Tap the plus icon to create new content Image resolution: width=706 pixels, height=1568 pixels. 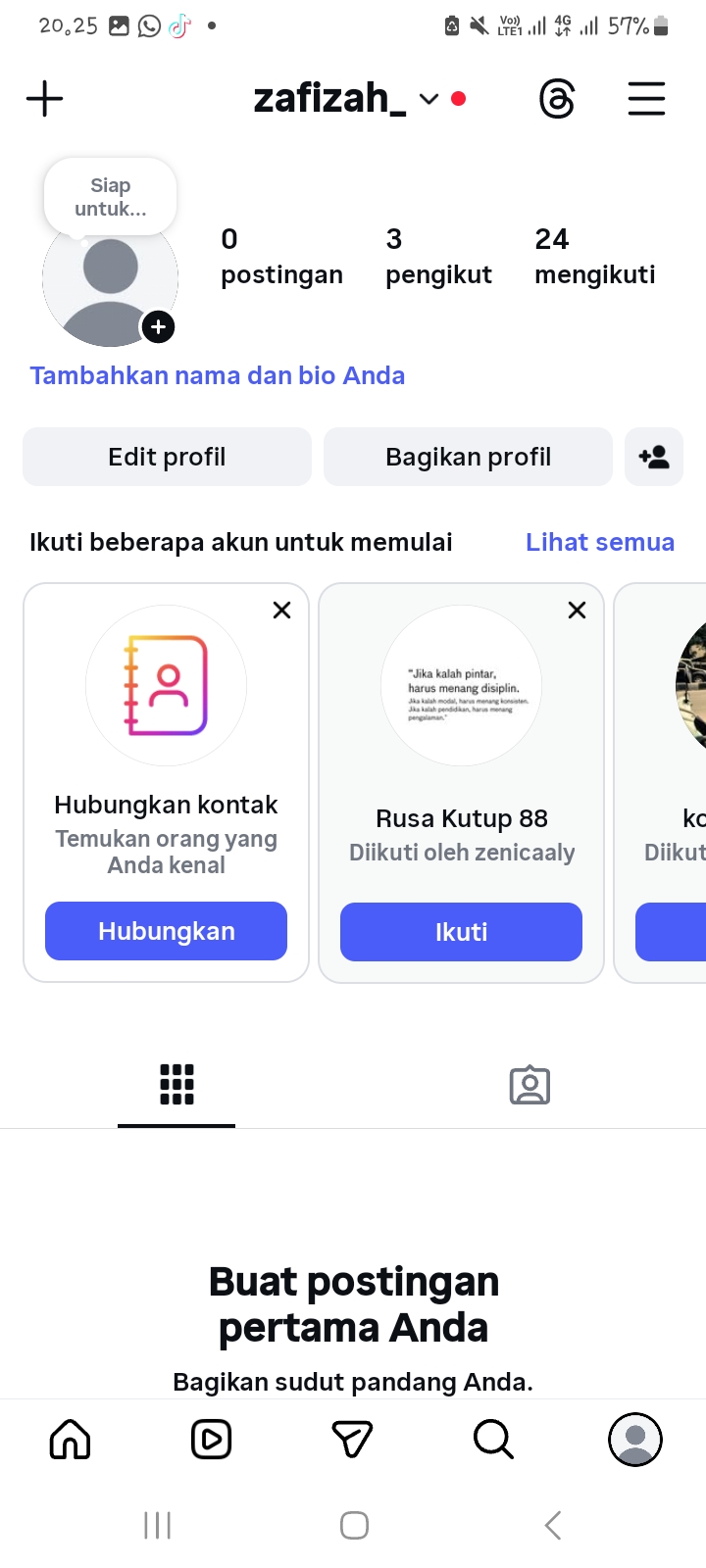click(x=44, y=99)
